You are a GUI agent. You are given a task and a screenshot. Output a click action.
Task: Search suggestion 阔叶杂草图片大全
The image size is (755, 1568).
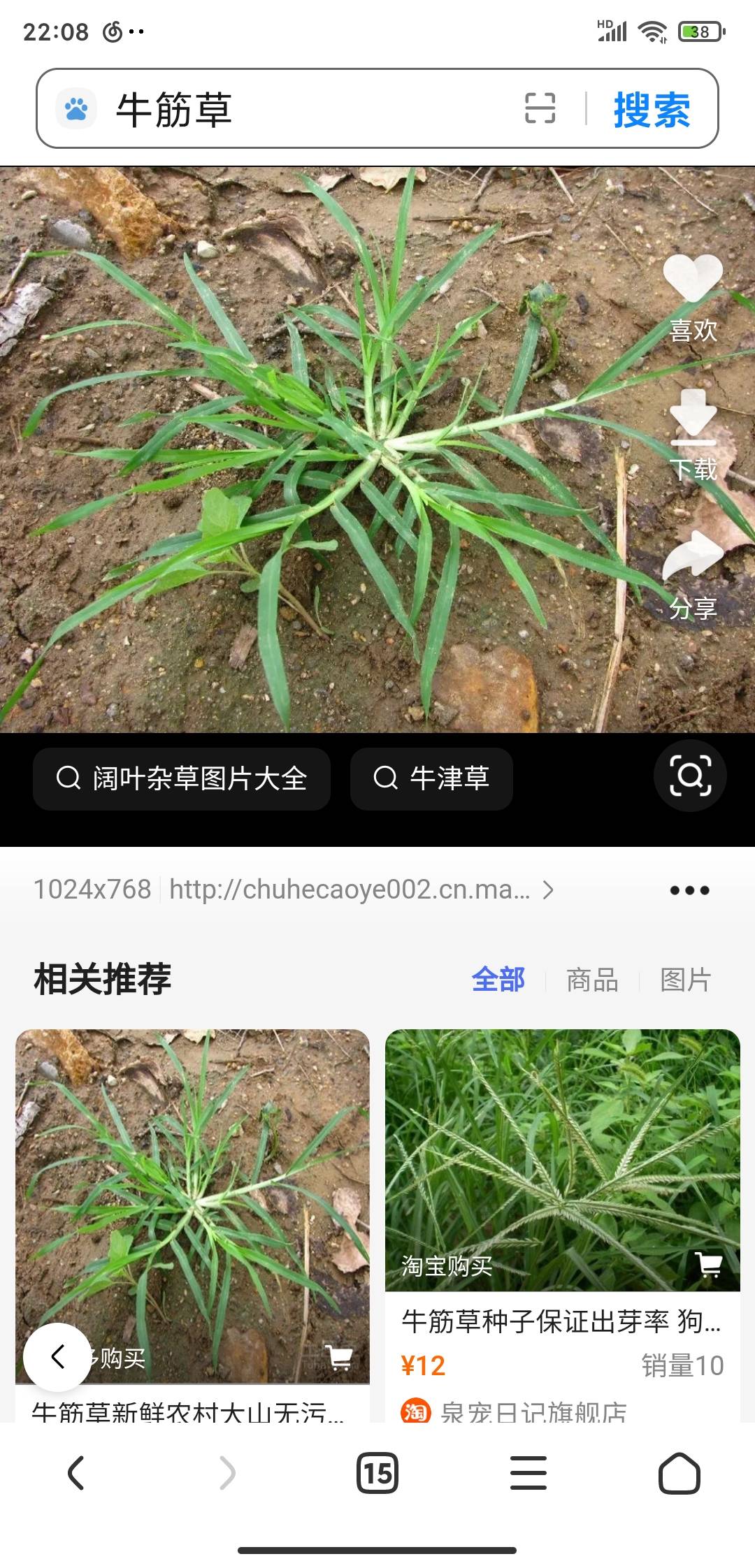182,778
